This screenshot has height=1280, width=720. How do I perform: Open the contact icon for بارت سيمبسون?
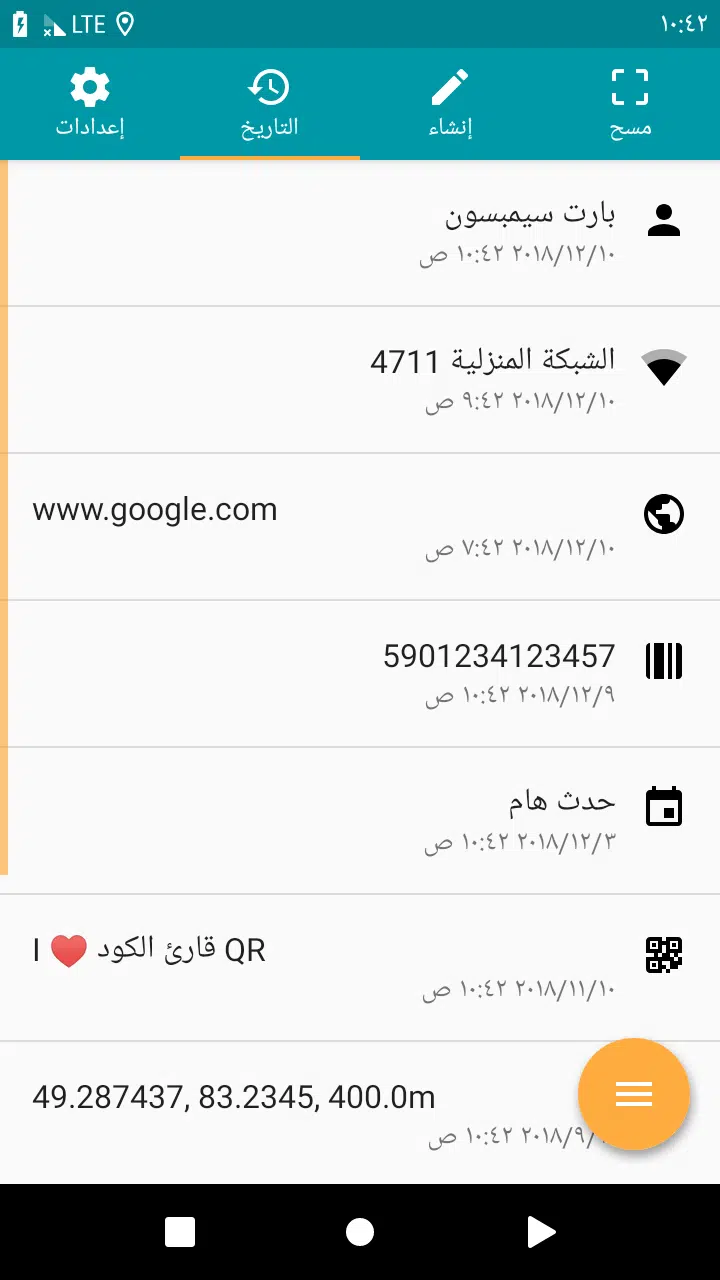tap(663, 222)
